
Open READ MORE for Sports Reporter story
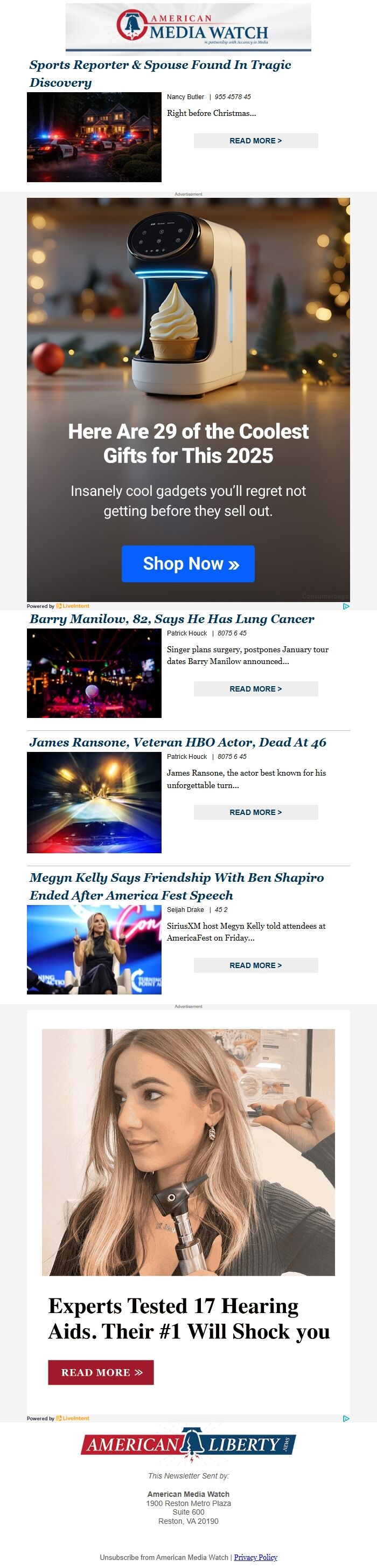[x=255, y=141]
